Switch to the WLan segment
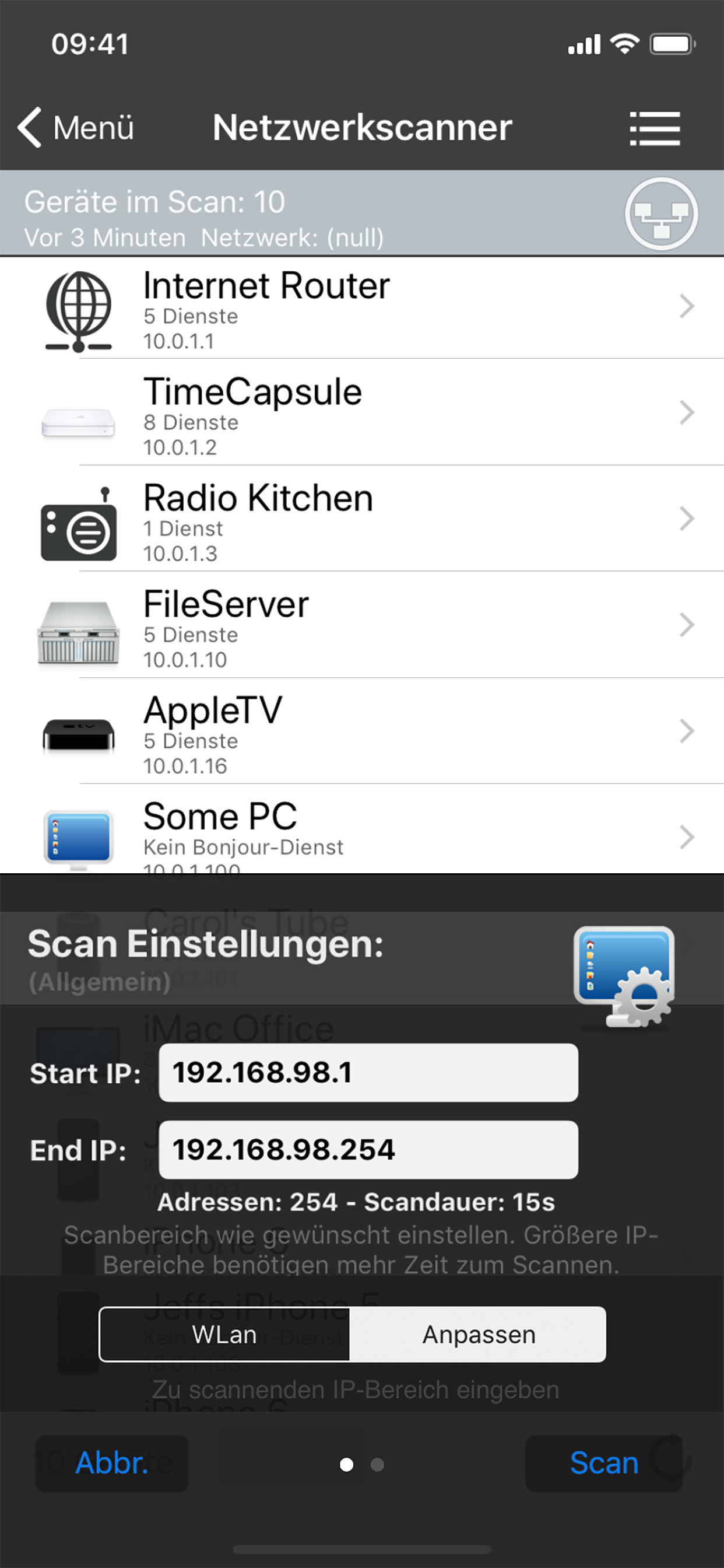 point(224,1334)
